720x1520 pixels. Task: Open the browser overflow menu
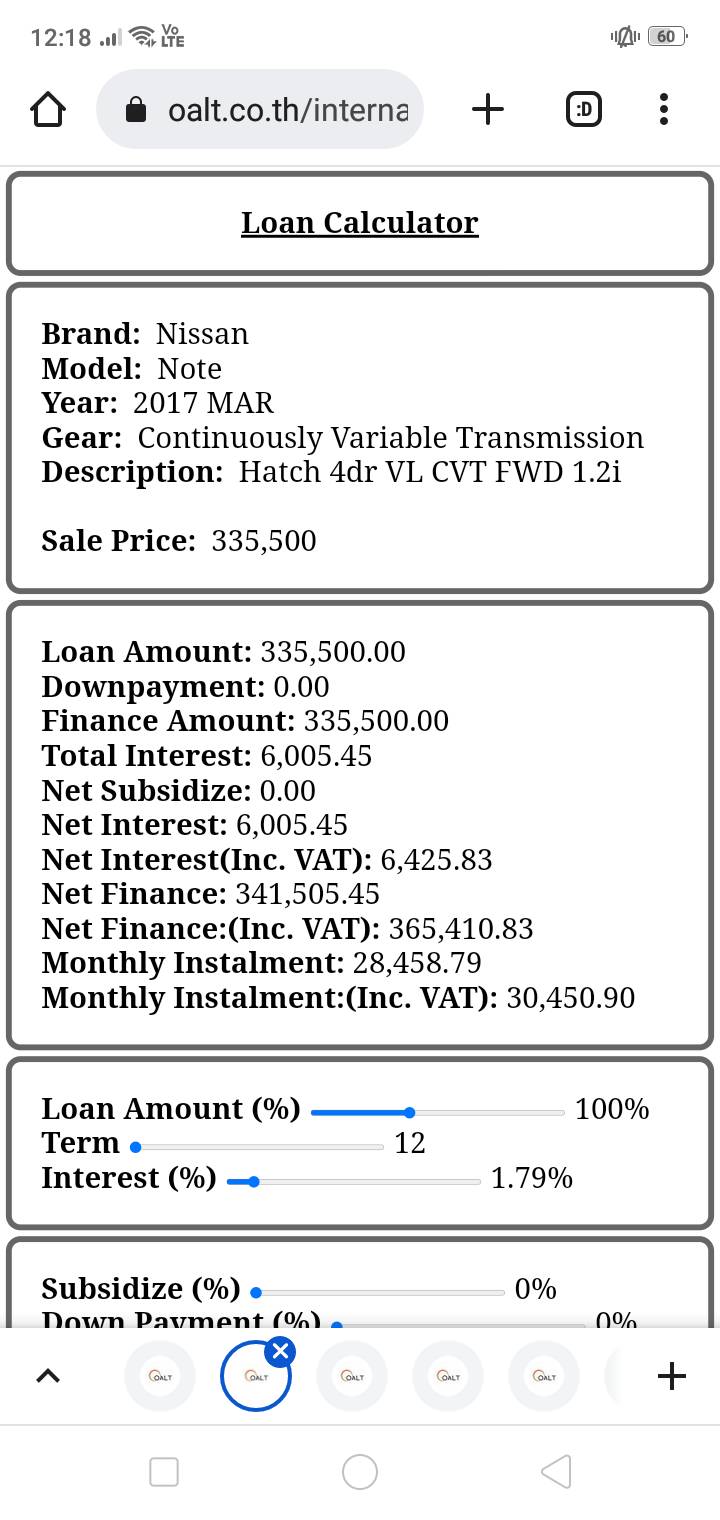[x=664, y=109]
